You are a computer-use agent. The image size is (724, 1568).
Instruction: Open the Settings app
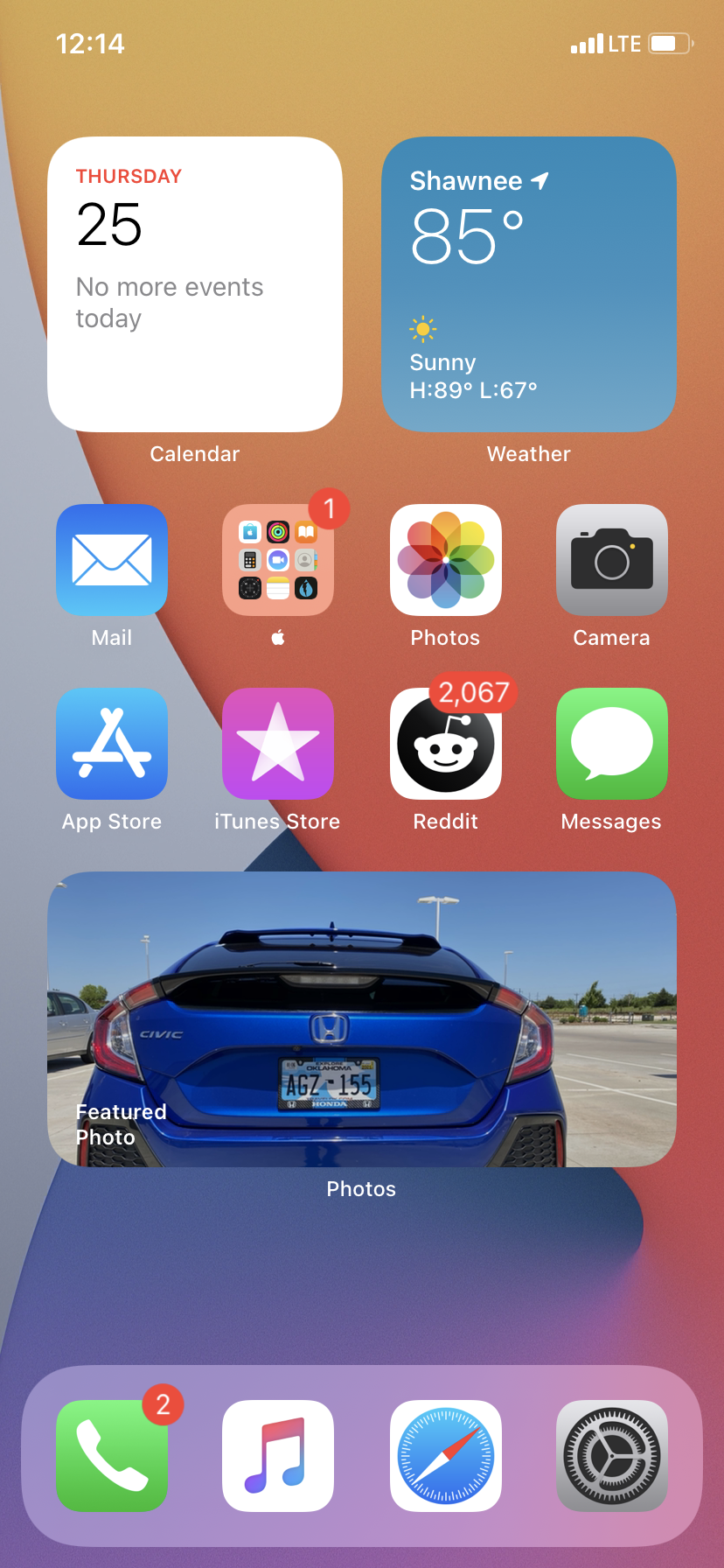[x=612, y=1456]
